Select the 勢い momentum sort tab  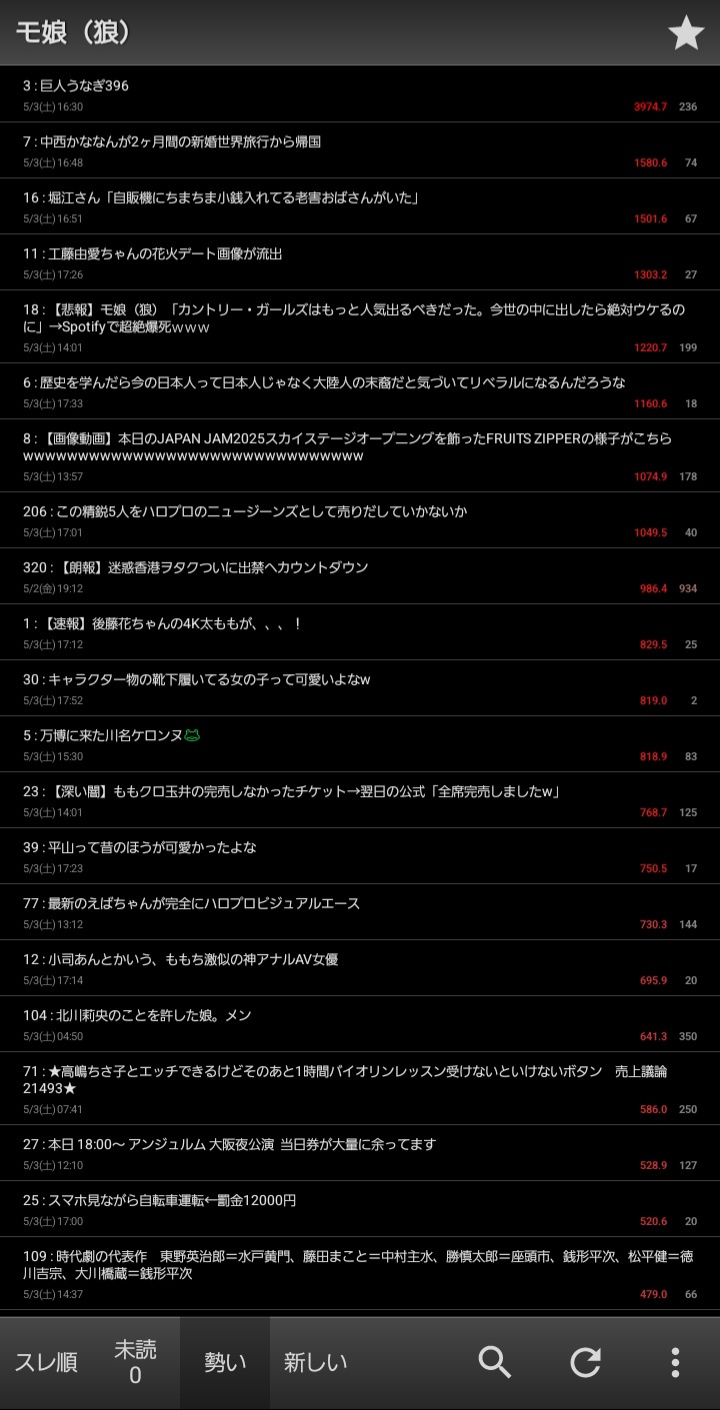pos(225,1362)
